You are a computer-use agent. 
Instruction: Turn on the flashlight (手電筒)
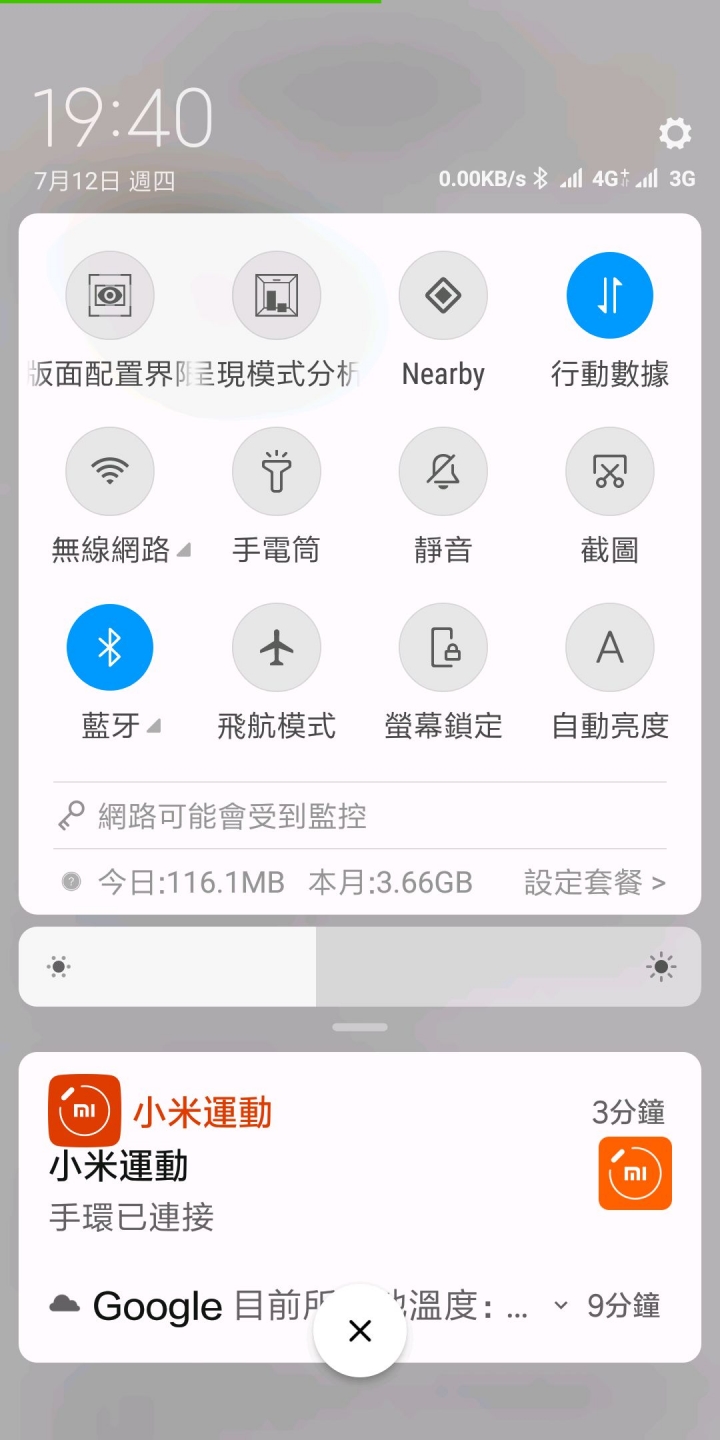tap(277, 471)
